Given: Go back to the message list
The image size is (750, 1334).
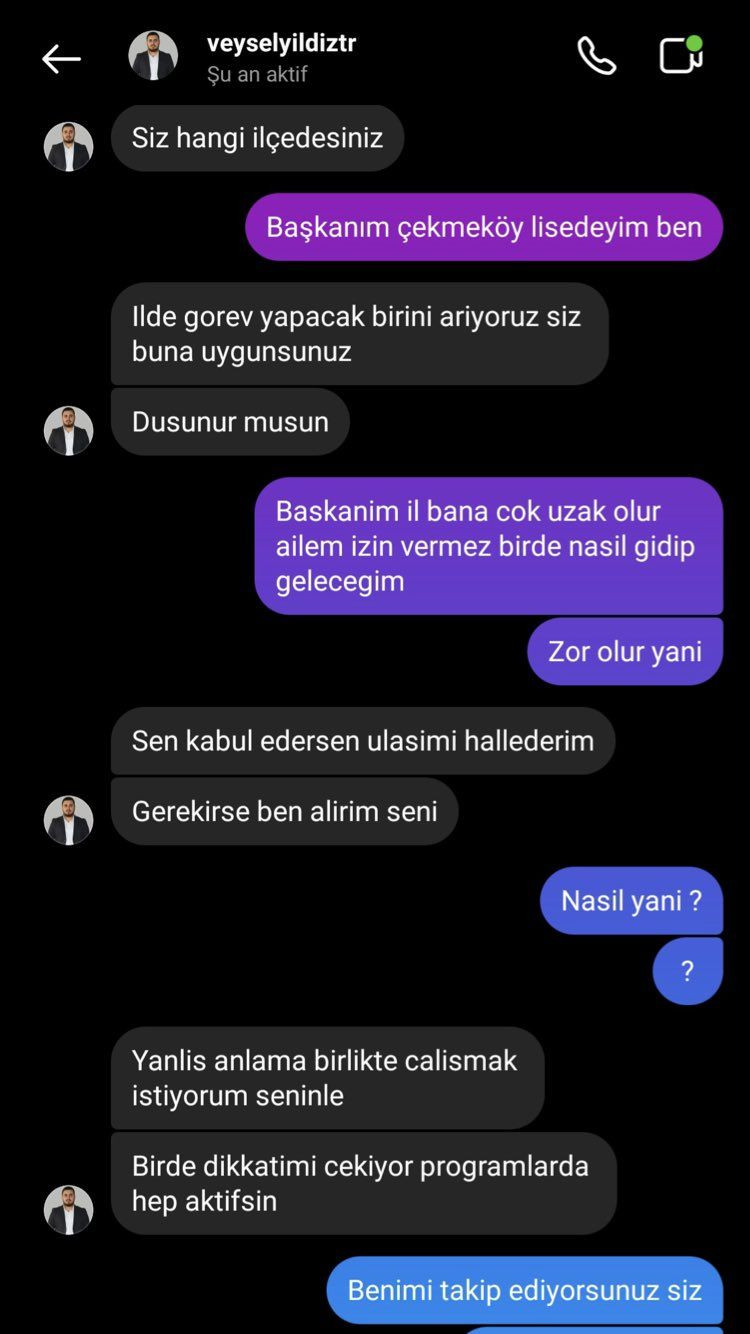Looking at the screenshot, I should (61, 59).
